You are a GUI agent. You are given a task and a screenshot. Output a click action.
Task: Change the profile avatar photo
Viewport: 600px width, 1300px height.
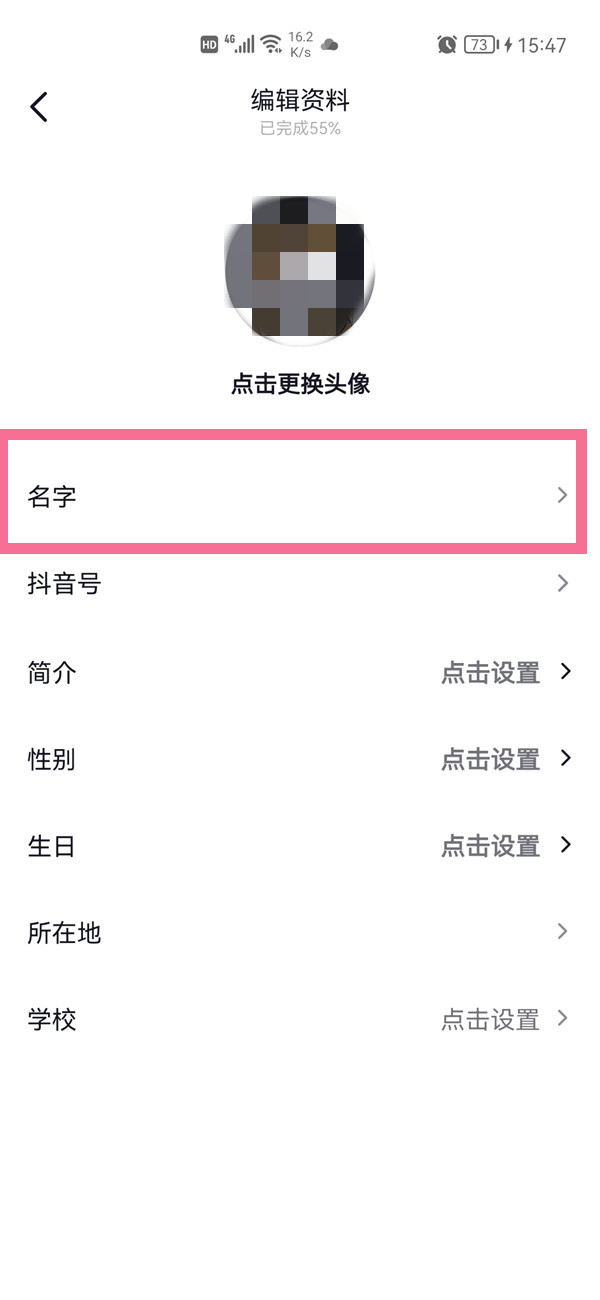(x=300, y=271)
